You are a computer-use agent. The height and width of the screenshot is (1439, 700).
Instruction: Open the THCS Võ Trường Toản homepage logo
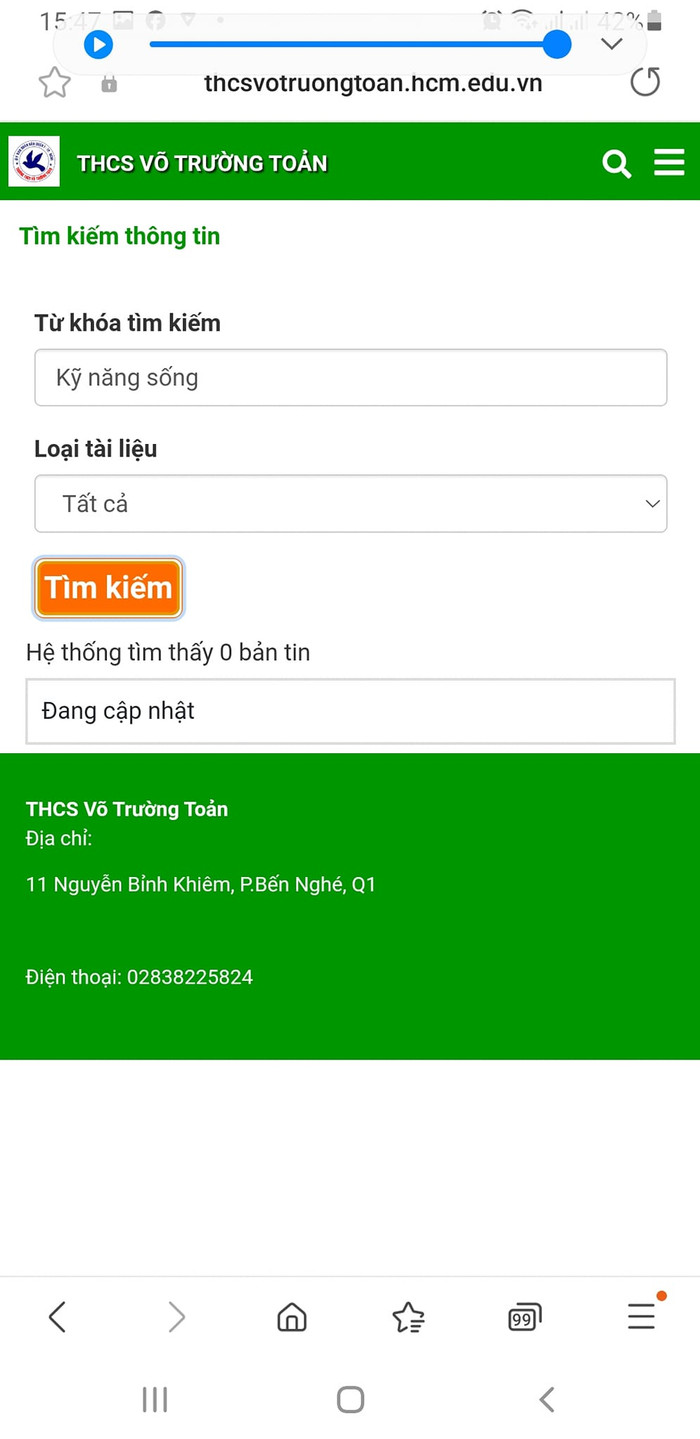(x=34, y=162)
